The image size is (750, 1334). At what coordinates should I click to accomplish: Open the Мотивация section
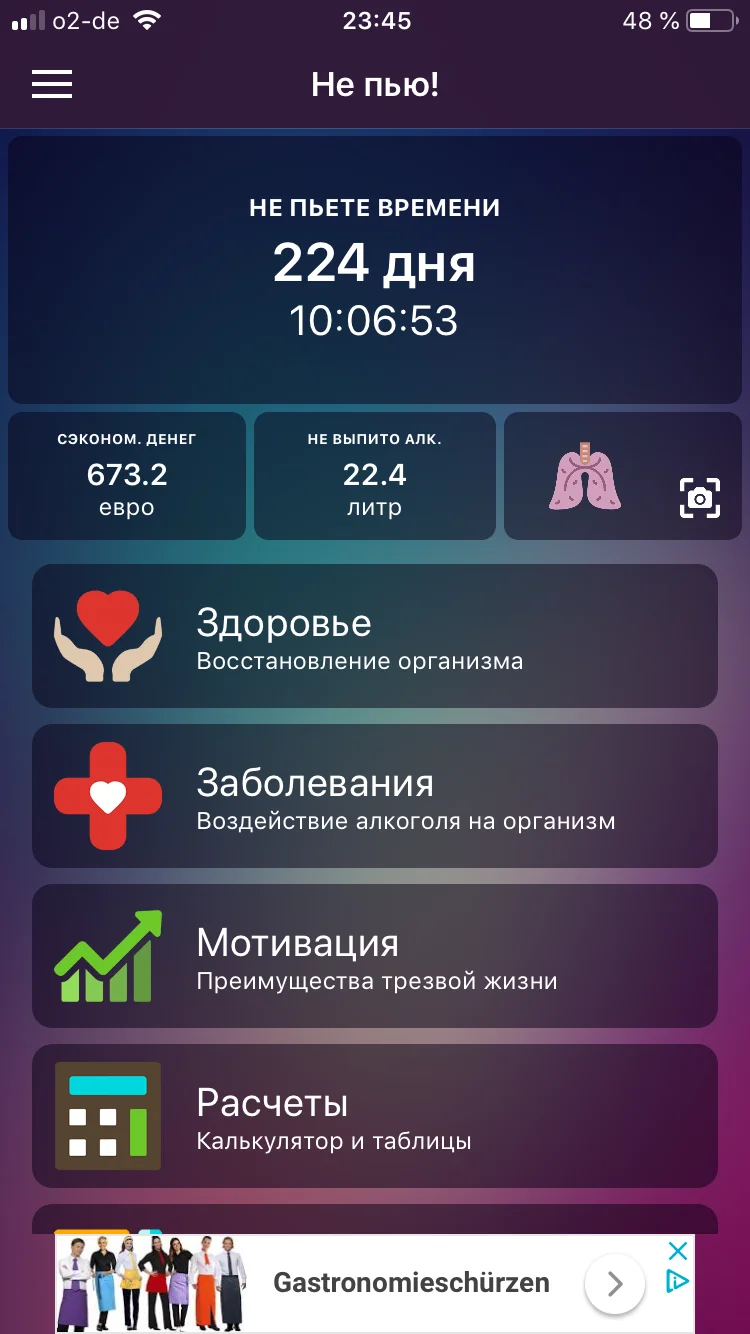(x=375, y=955)
